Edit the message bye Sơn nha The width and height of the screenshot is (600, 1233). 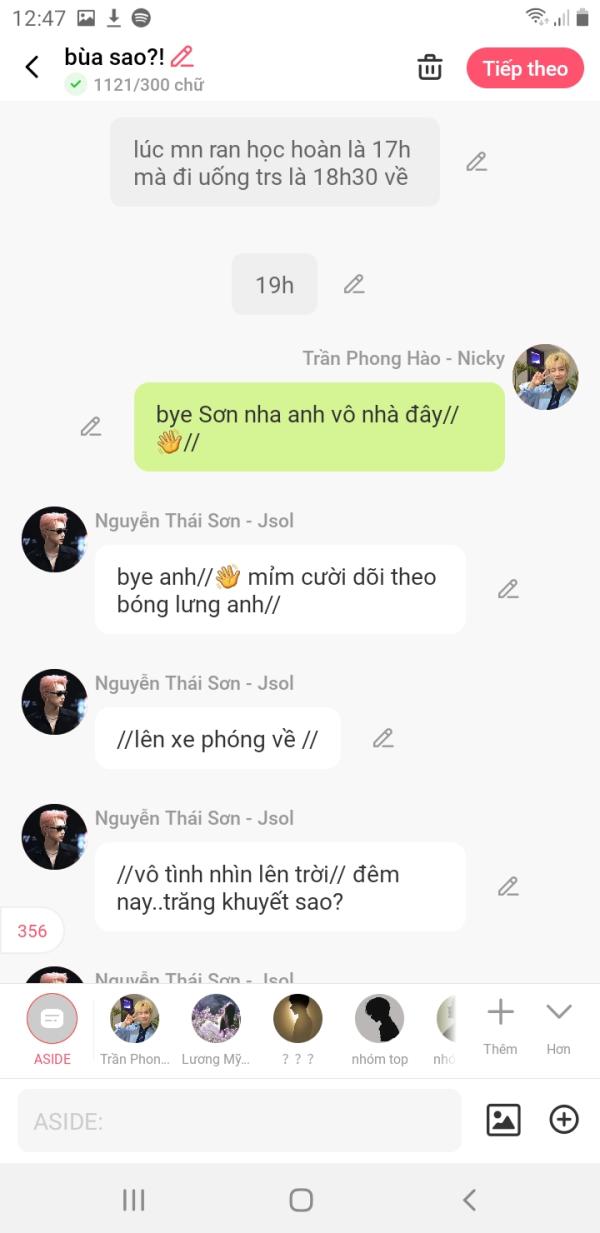click(x=91, y=427)
